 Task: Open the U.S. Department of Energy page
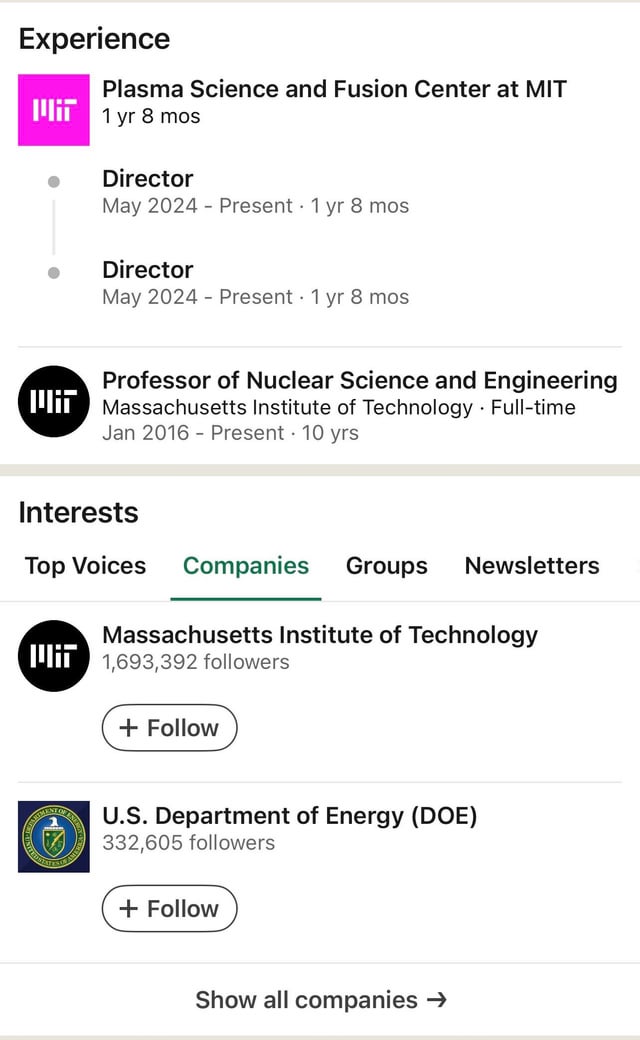(290, 816)
